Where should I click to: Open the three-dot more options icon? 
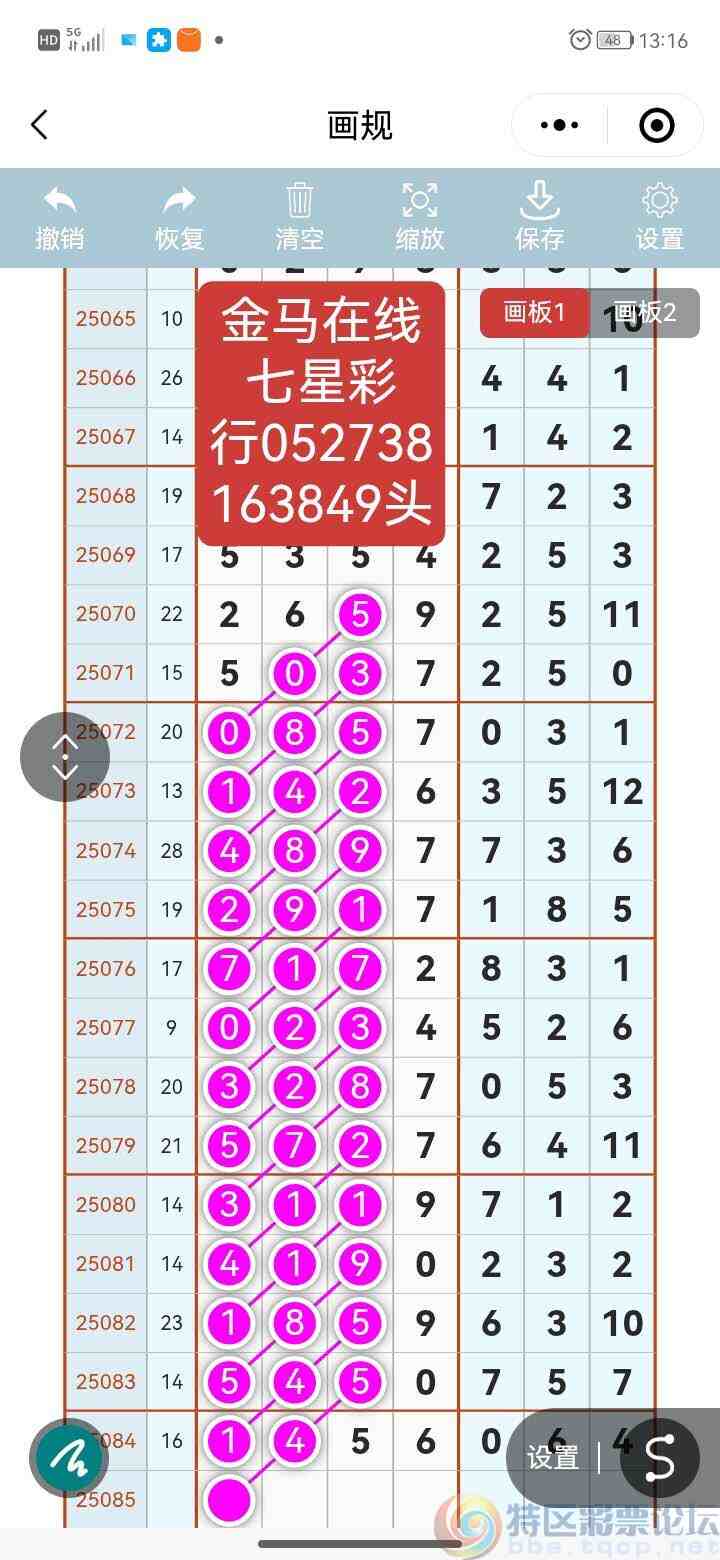(x=557, y=125)
